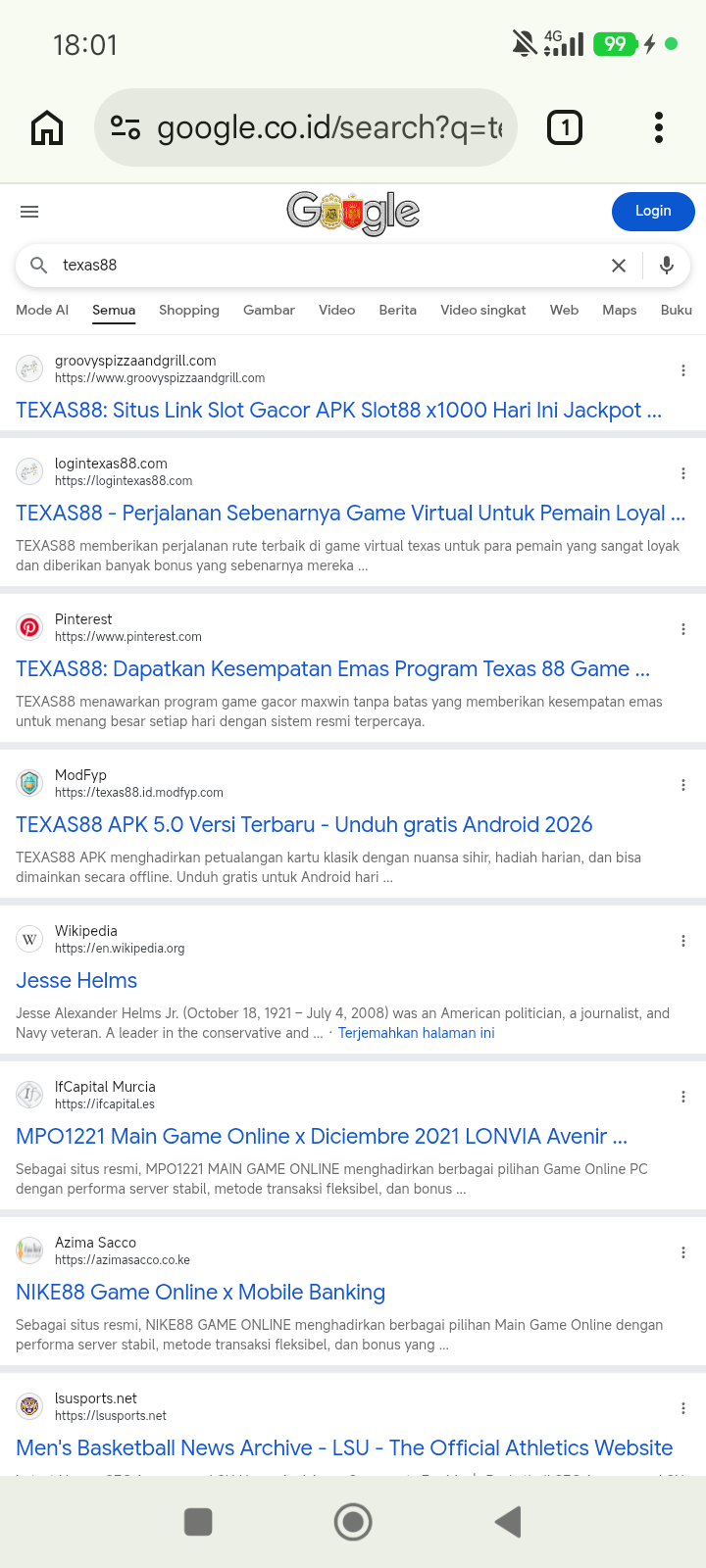
Task: Tap the browser address bar
Action: pyautogui.click(x=305, y=127)
